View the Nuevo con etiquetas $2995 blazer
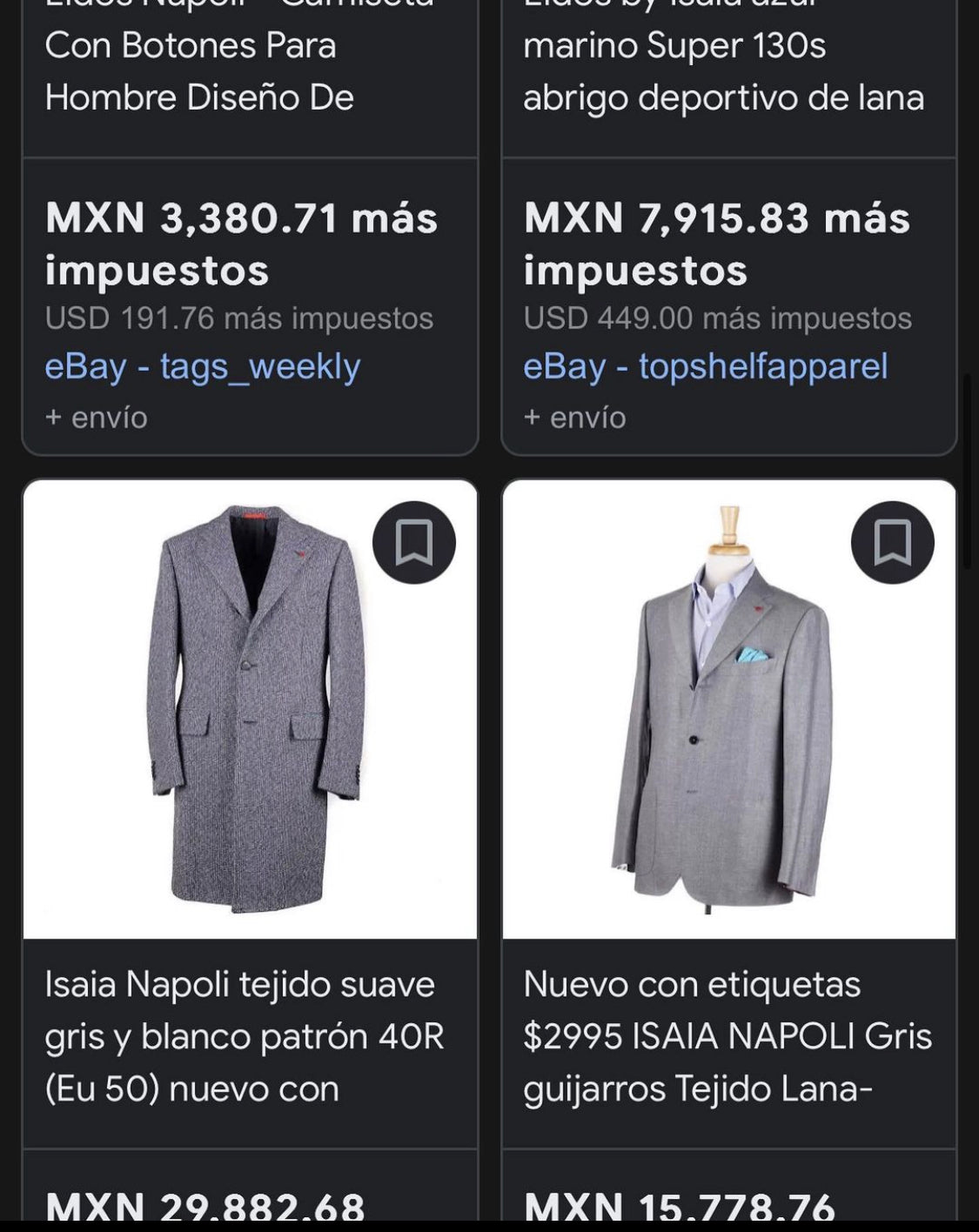Screen dimensions: 979x1232 [728, 709]
